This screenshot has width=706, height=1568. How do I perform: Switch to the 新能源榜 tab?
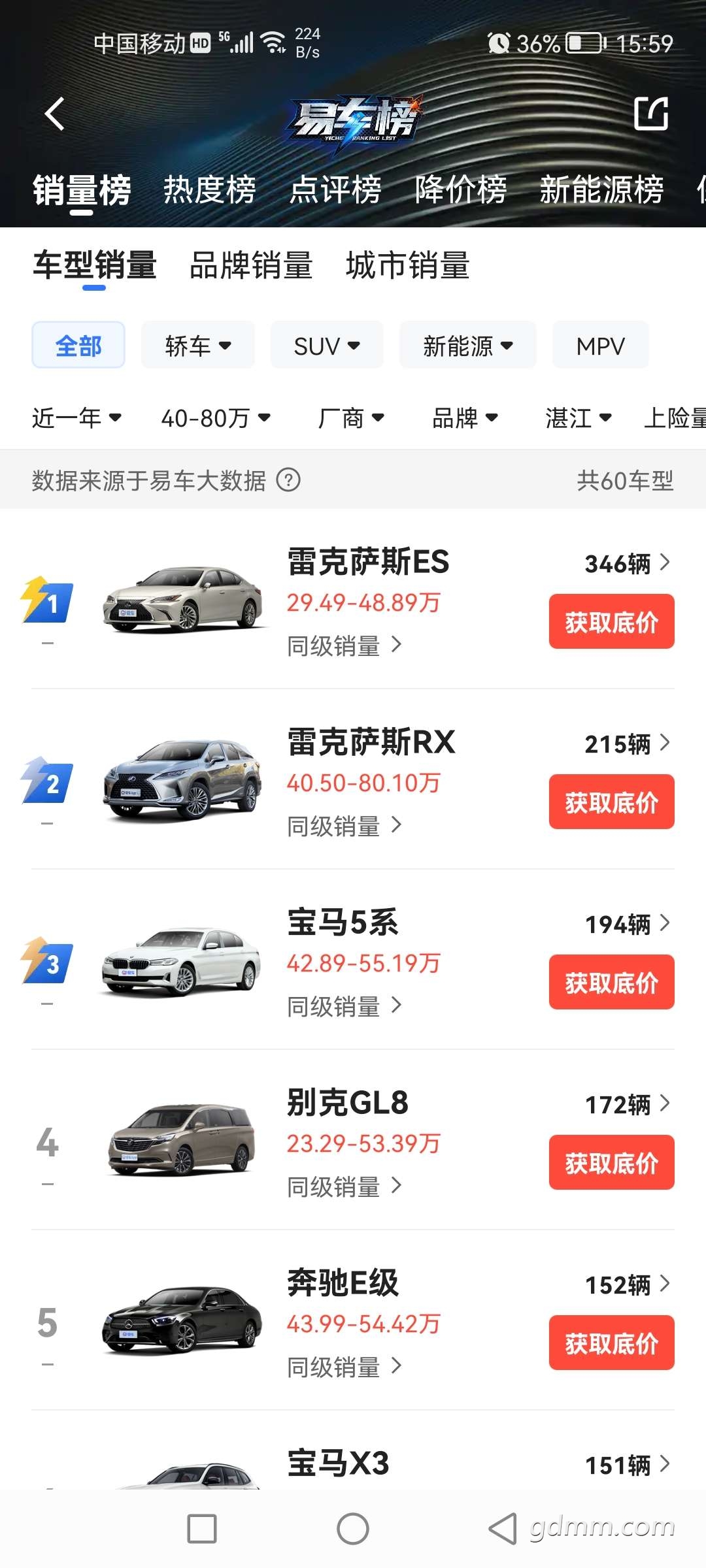point(601,190)
